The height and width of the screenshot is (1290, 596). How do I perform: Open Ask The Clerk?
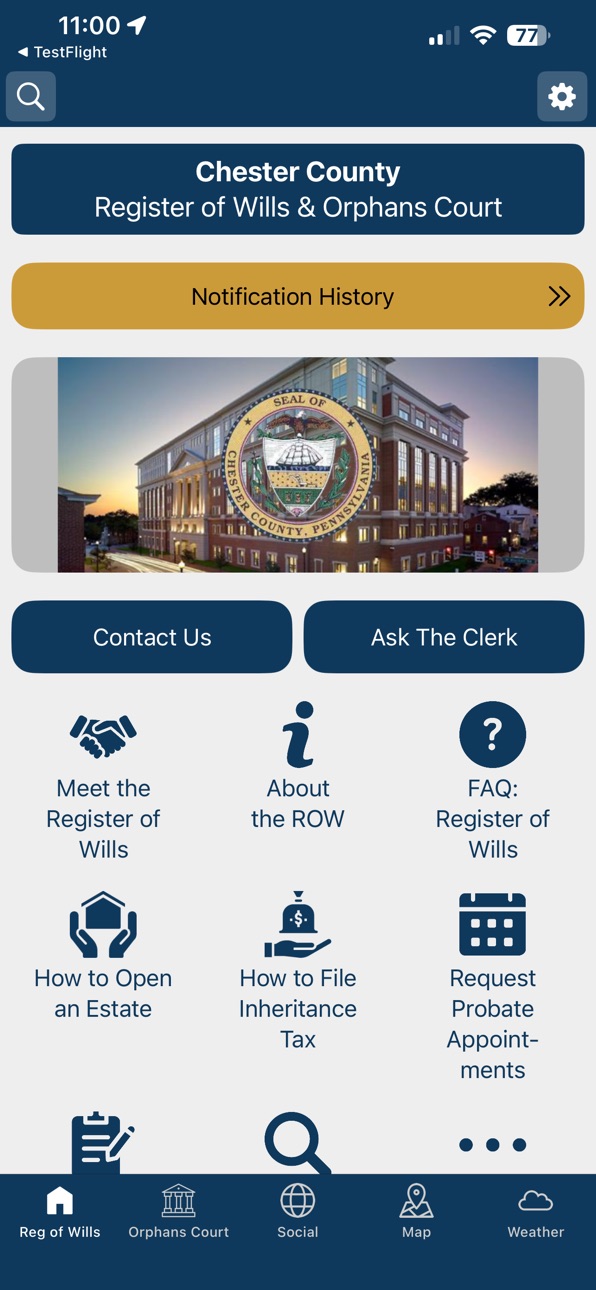[x=444, y=637]
